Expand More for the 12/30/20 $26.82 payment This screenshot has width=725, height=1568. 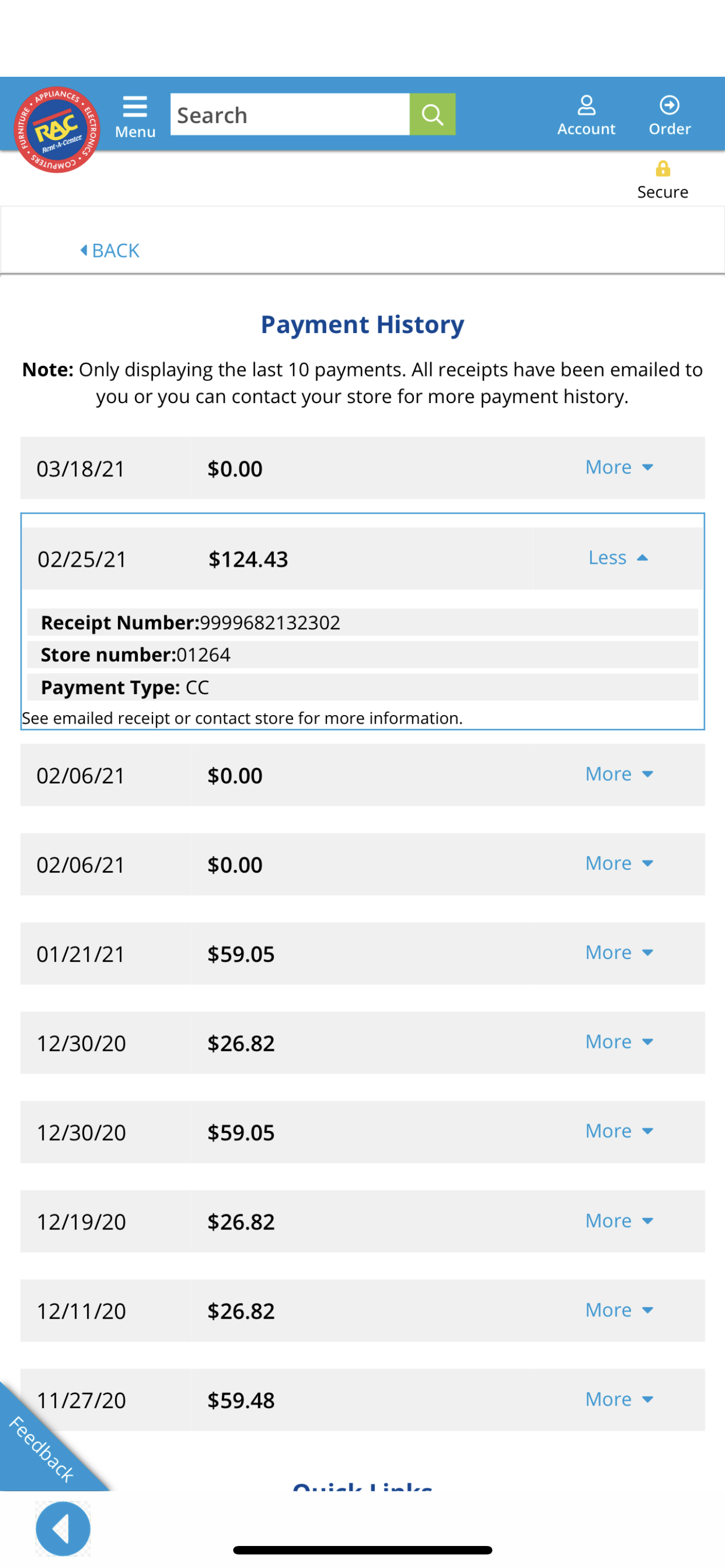(x=619, y=1041)
